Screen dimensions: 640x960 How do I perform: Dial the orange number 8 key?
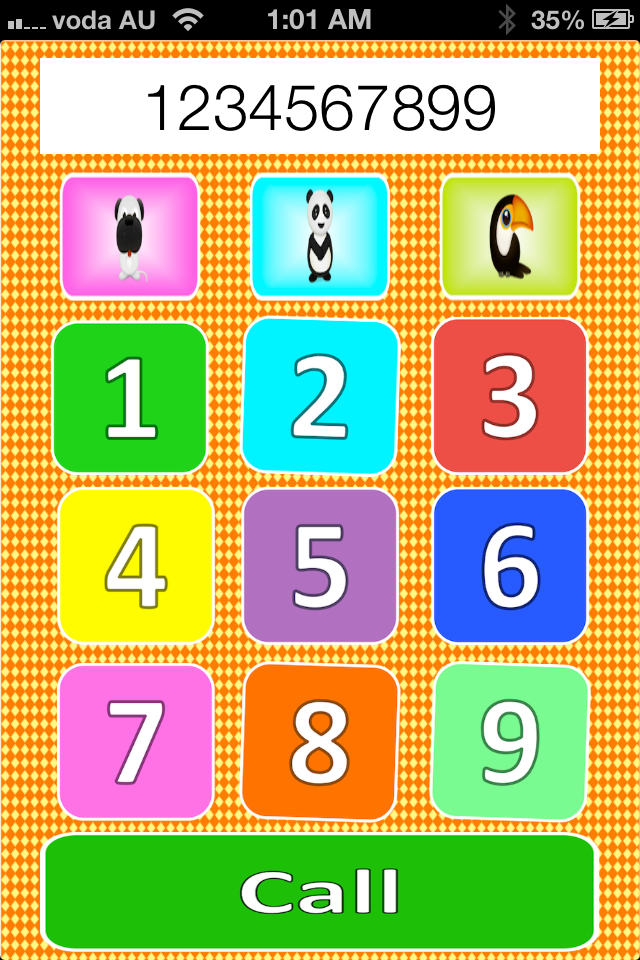point(320,741)
